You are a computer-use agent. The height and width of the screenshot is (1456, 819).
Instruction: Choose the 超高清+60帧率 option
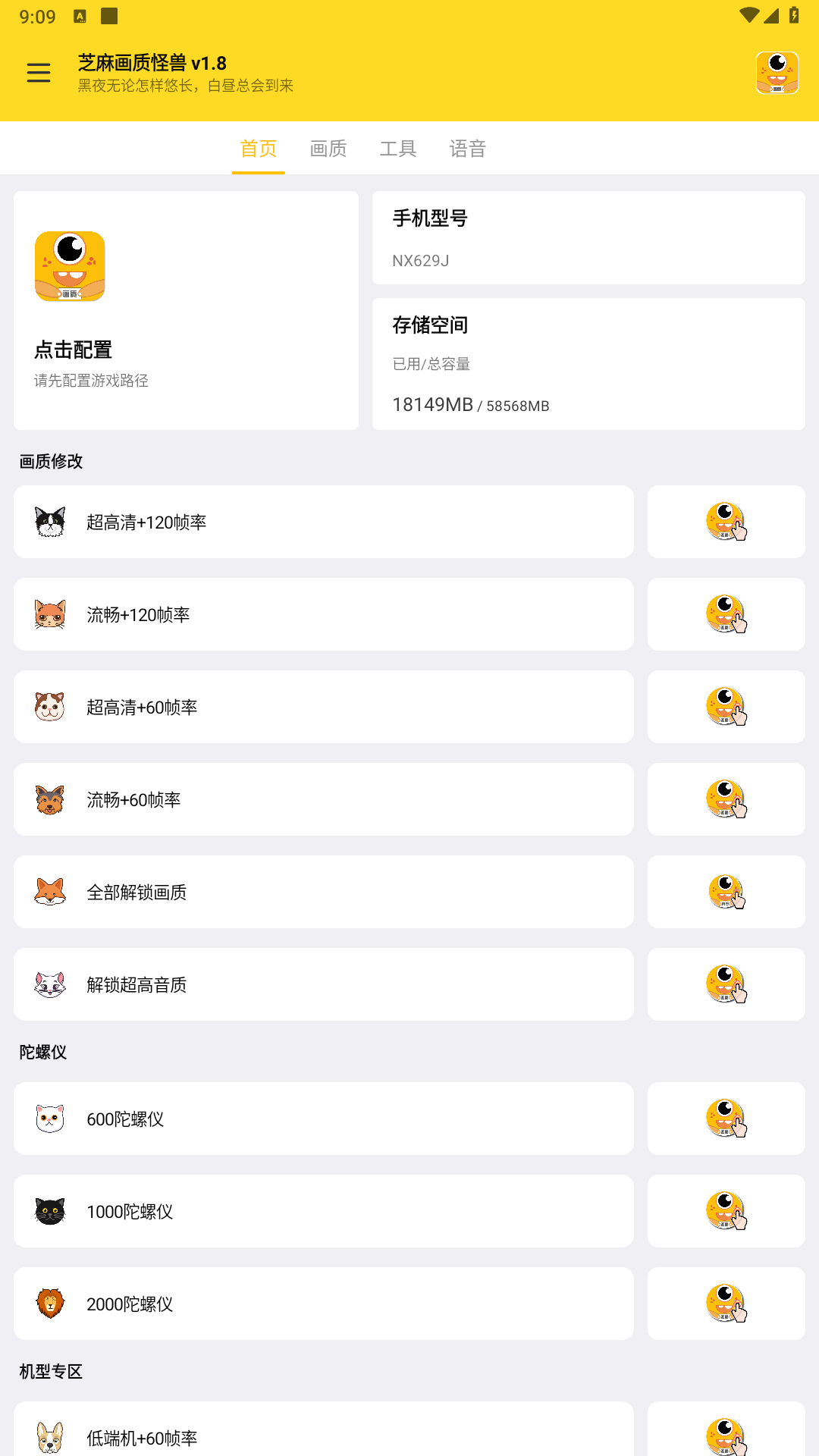coord(323,707)
